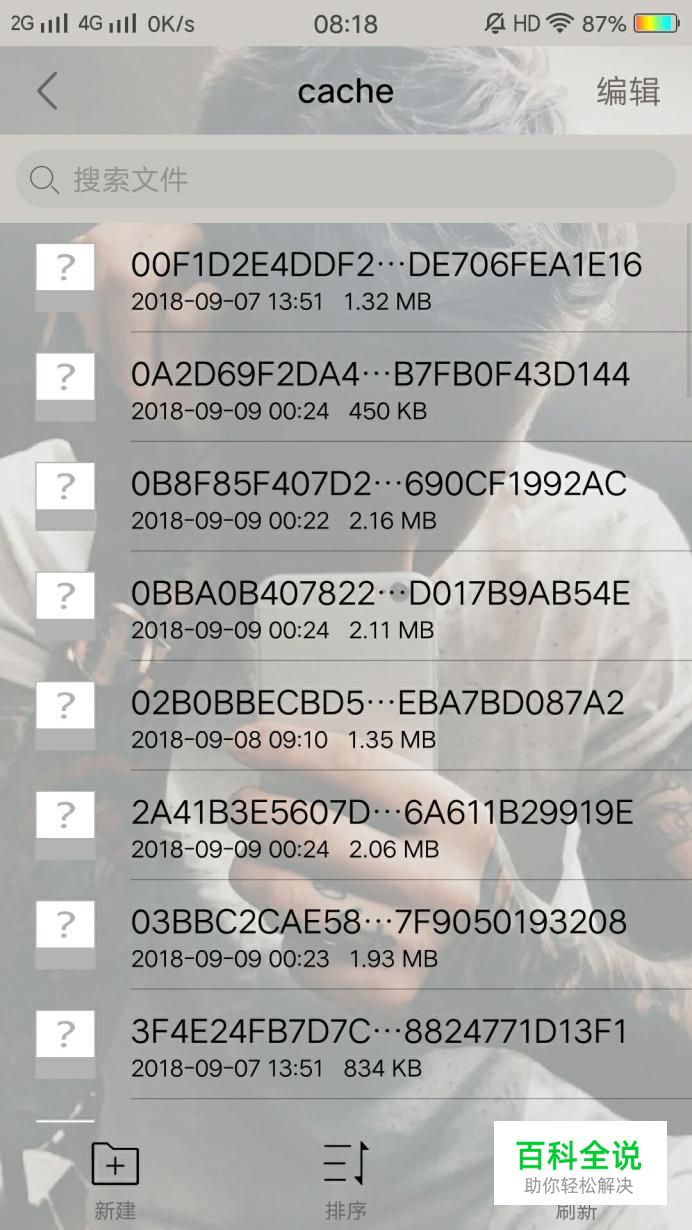This screenshot has height=1230, width=692.
Task: Open the 排序 sort options
Action: [x=346, y=1180]
